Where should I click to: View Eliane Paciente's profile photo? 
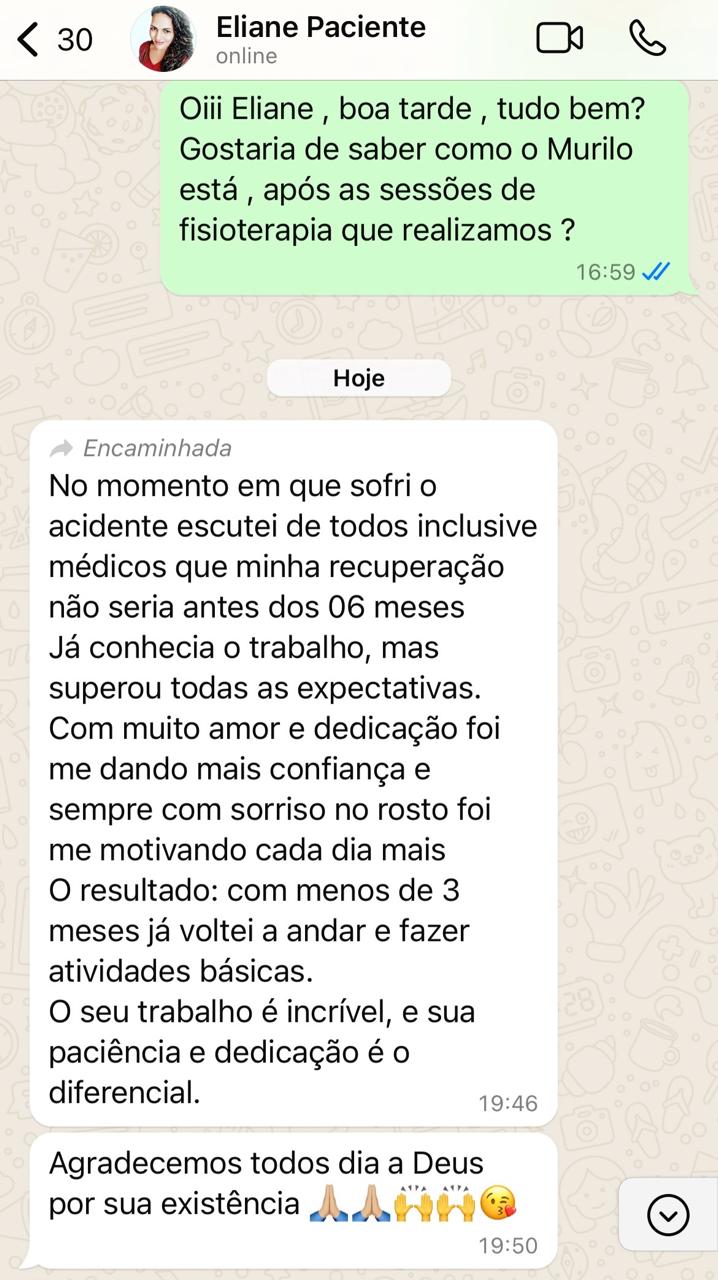point(163,39)
